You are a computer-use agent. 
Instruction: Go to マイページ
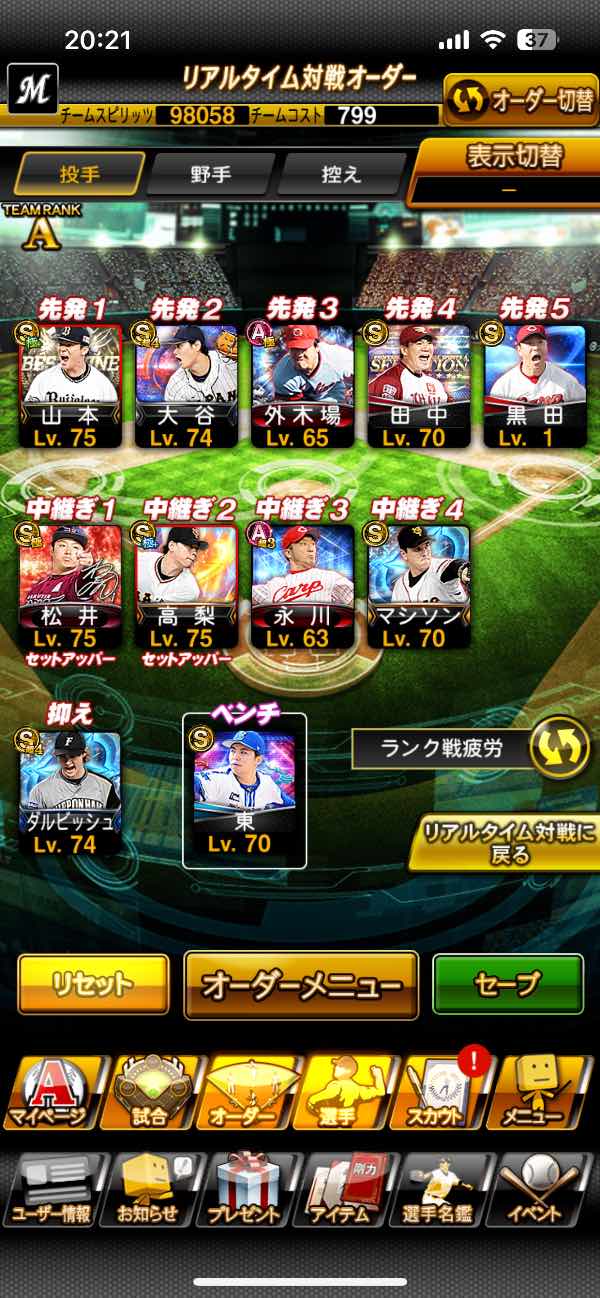tap(52, 1091)
